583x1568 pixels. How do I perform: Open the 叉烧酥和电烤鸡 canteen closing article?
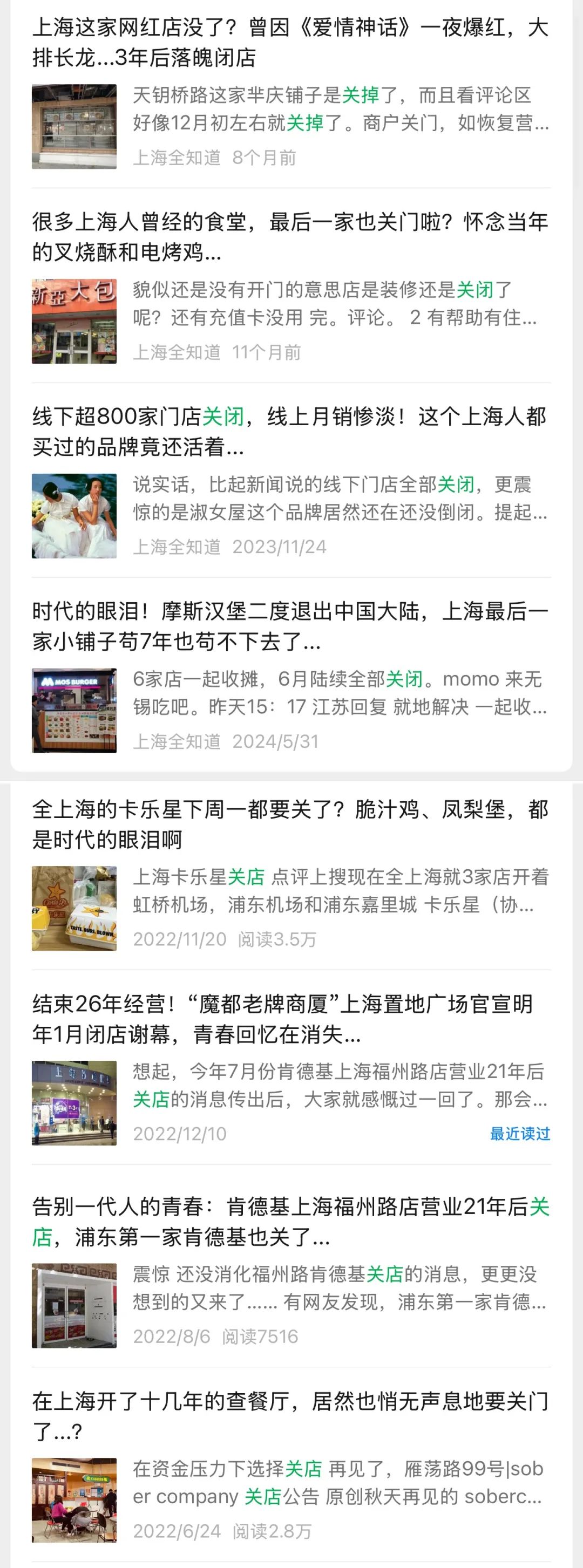[290, 237]
